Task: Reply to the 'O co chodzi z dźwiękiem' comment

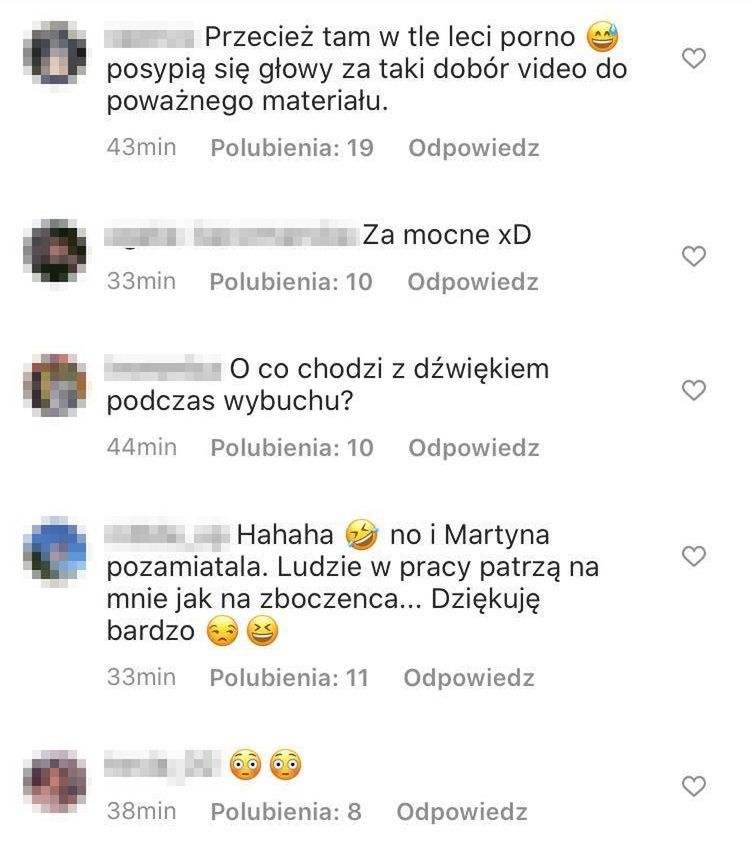Action: (x=474, y=448)
